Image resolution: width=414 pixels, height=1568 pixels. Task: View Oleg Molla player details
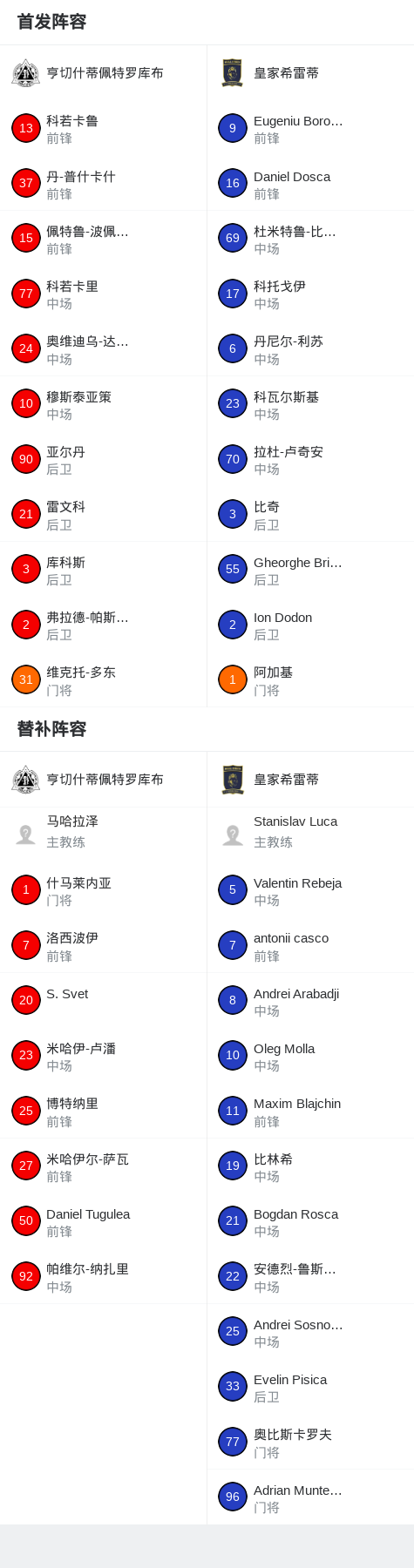coord(310,1056)
